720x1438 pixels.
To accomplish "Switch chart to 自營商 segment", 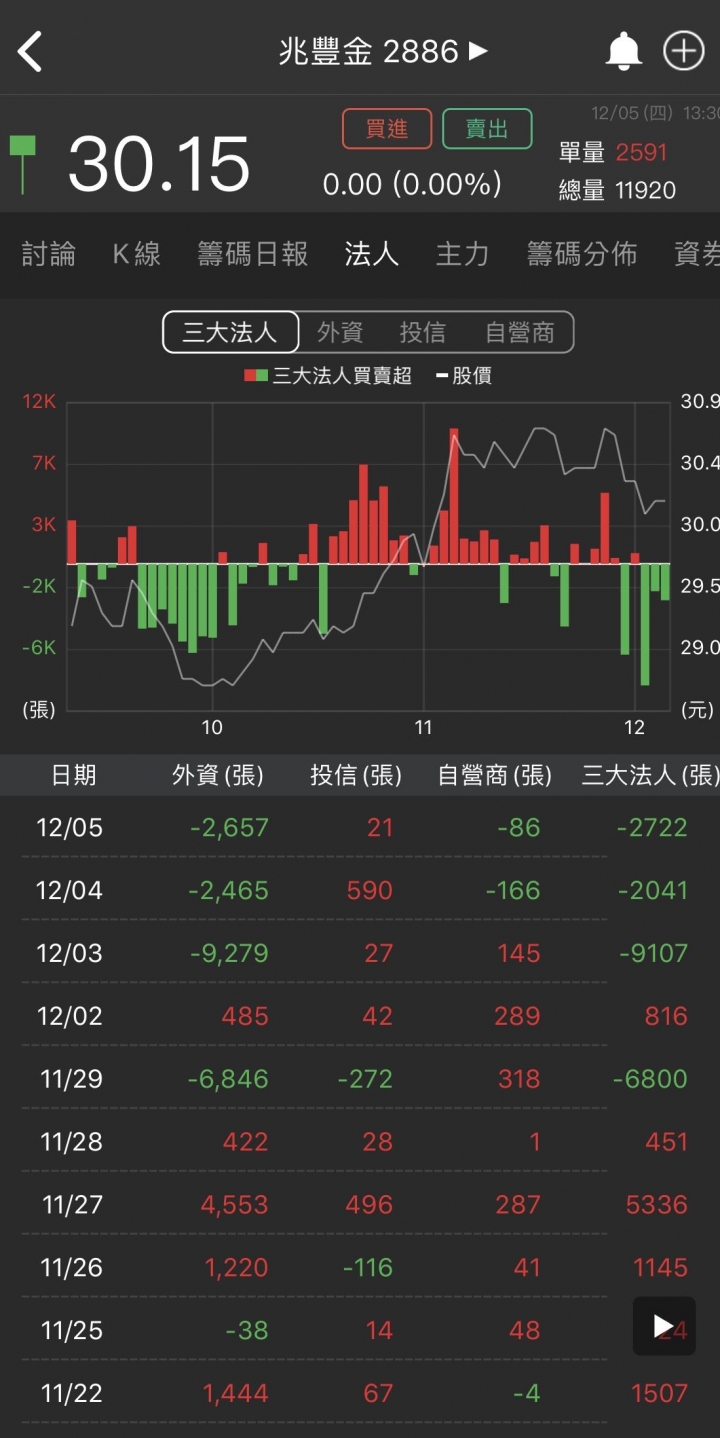I will [x=519, y=332].
